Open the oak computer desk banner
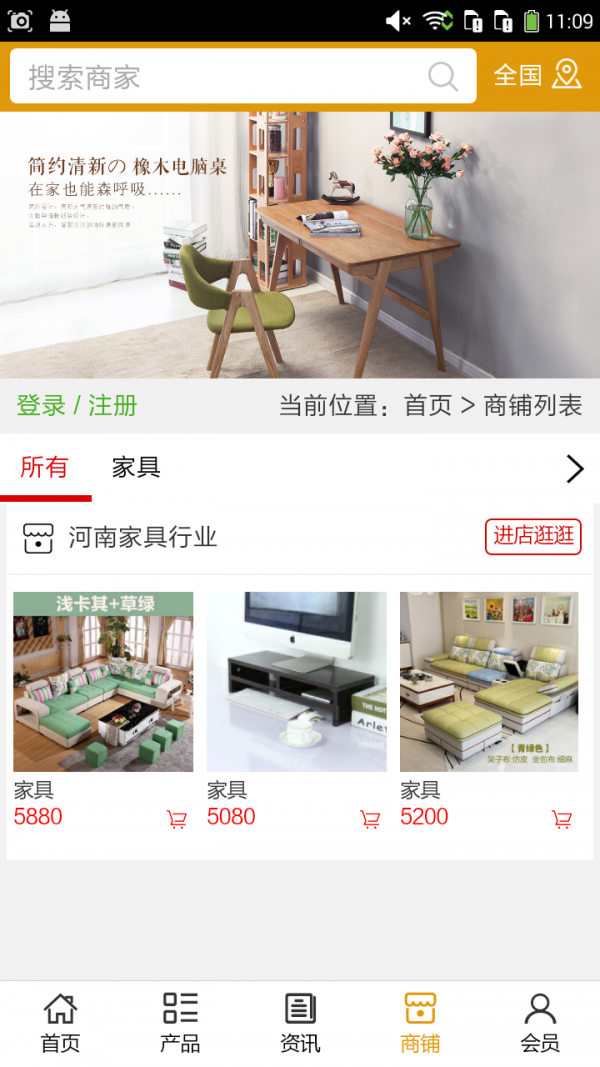Image resolution: width=600 pixels, height=1067 pixels. 300,245
